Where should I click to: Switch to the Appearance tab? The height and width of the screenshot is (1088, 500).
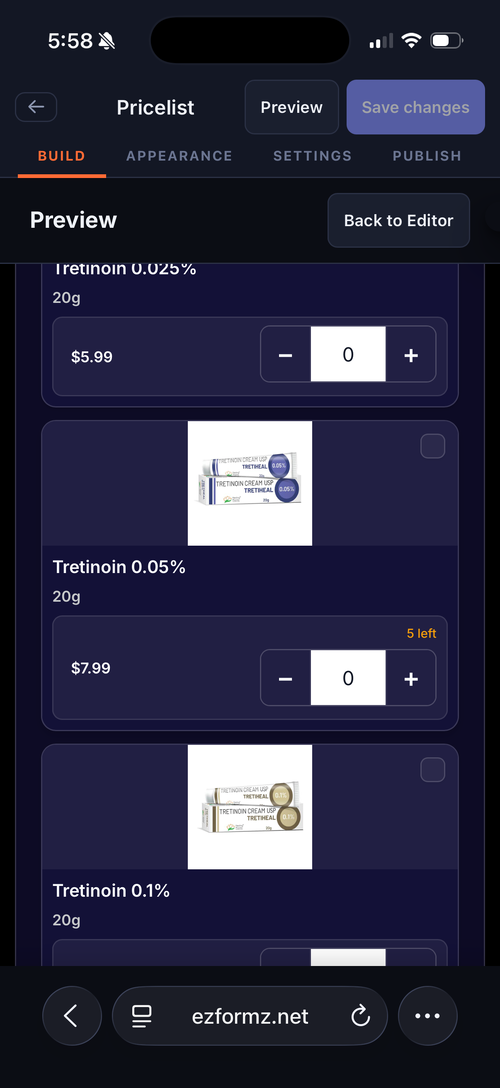coord(179,156)
